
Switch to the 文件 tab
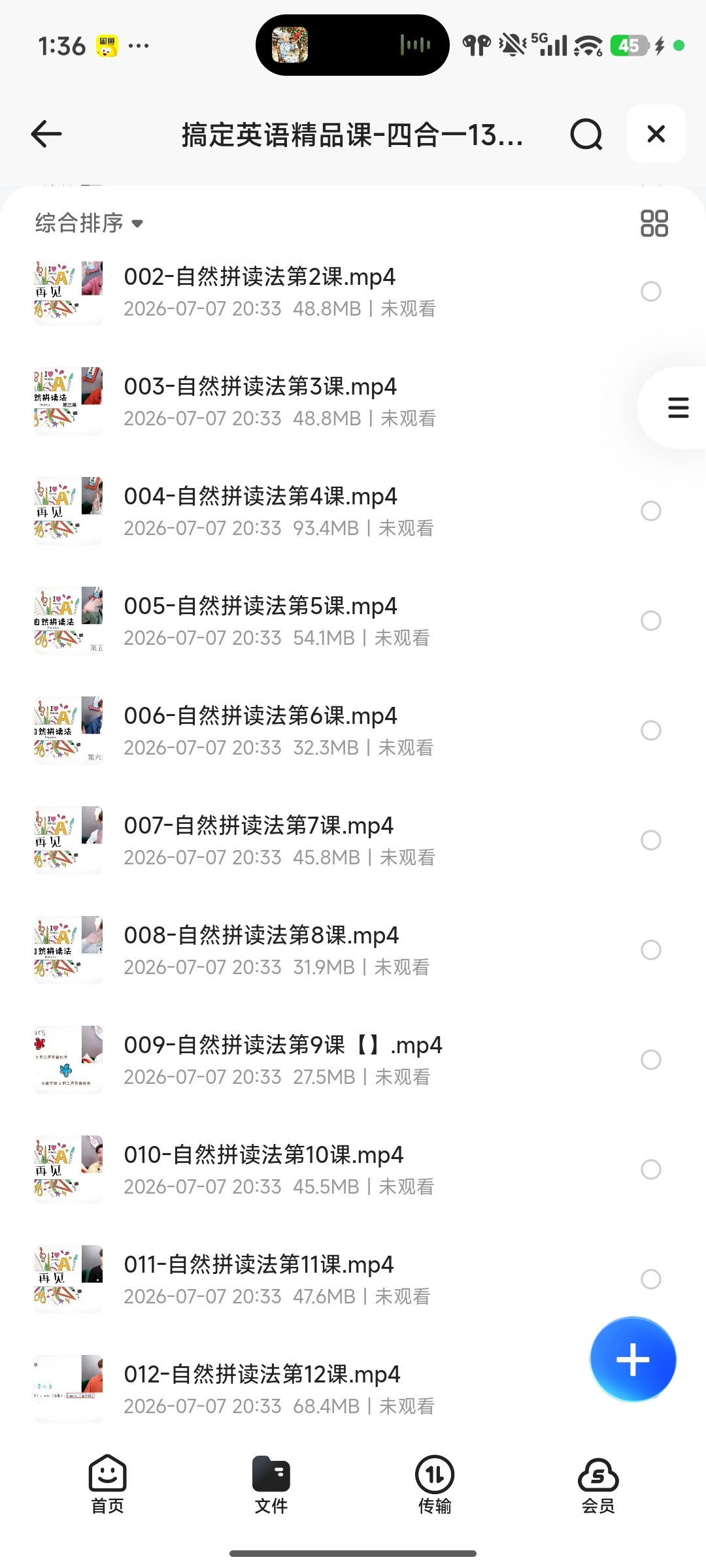(x=271, y=1484)
